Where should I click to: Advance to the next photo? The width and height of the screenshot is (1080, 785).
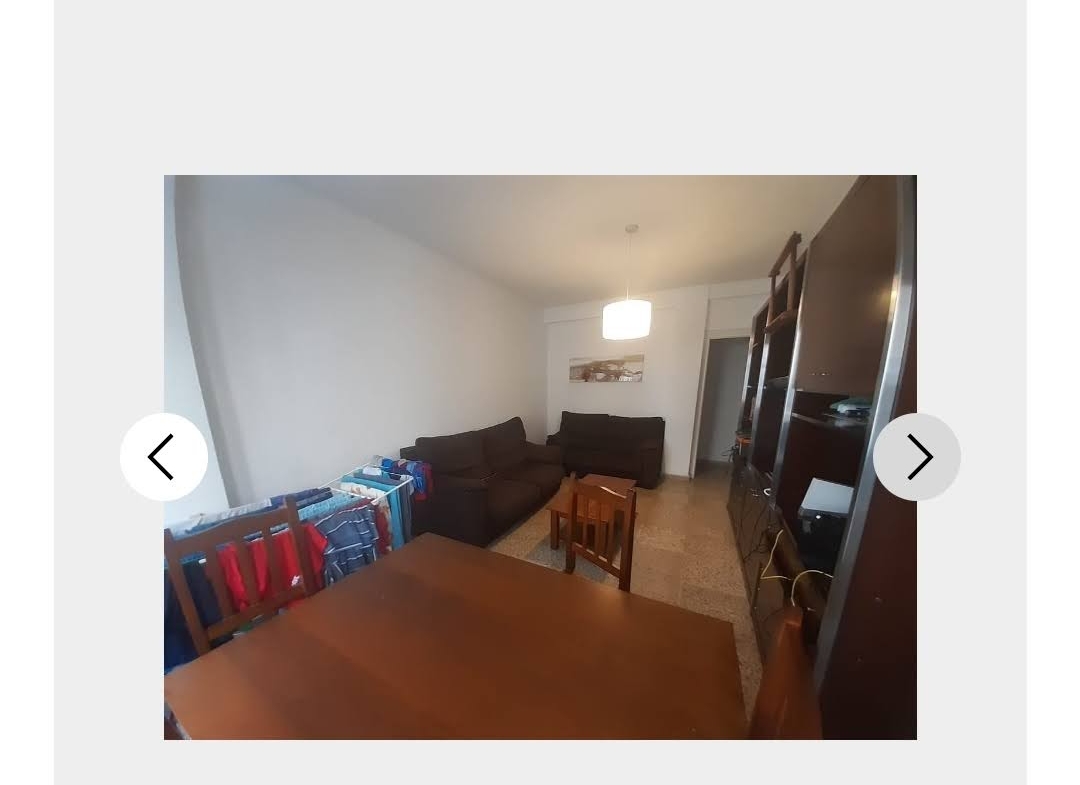916,457
